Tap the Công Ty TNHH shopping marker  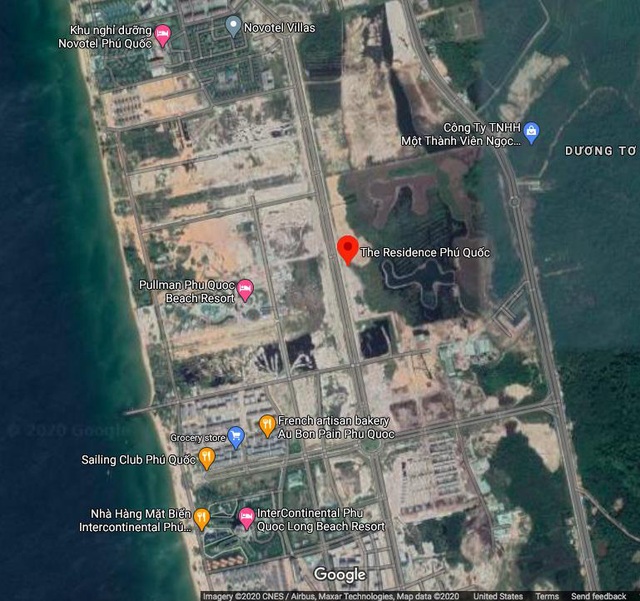pos(532,133)
